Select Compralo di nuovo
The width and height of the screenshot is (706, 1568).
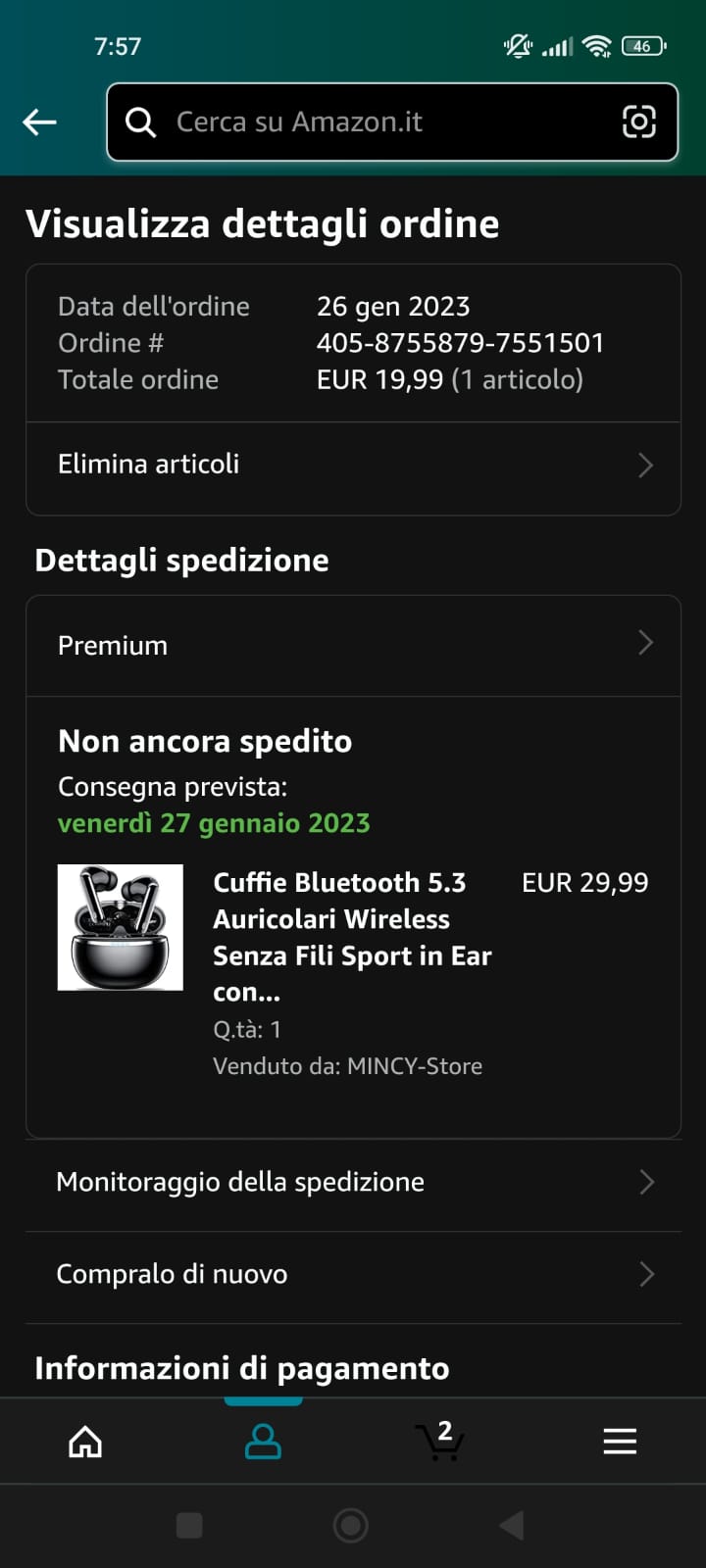[353, 1274]
